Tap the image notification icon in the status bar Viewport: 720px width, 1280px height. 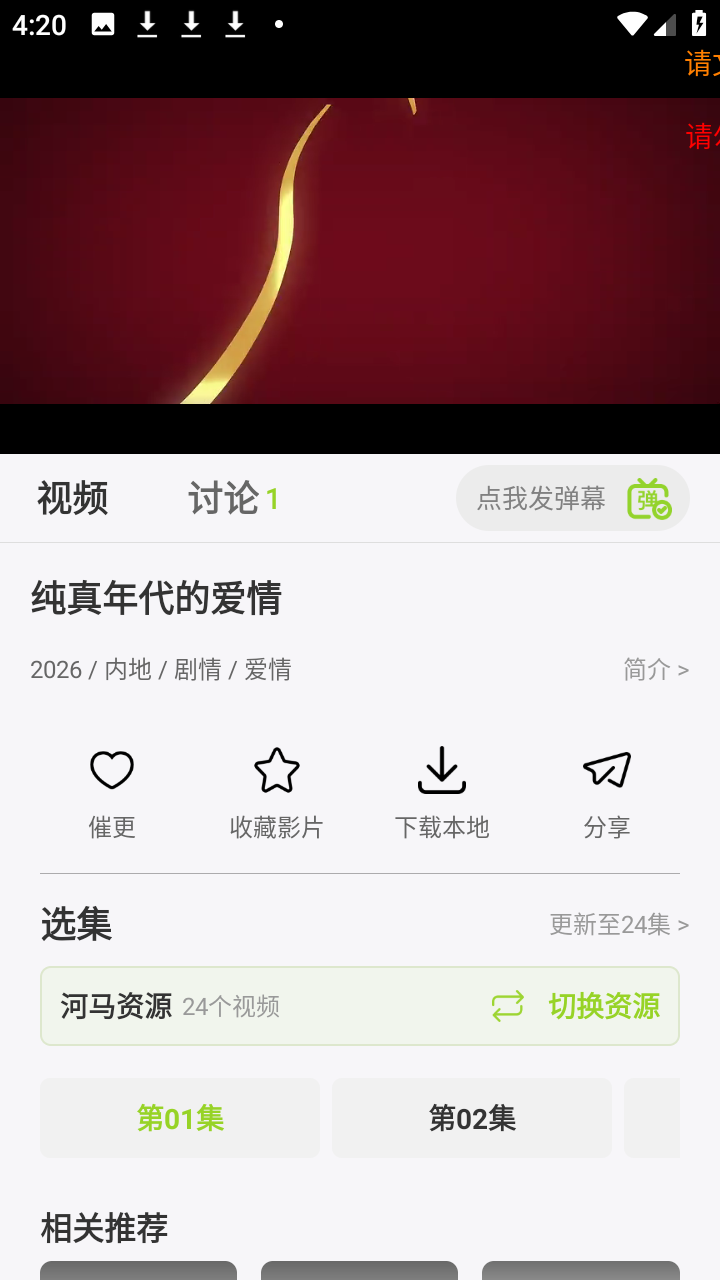point(102,23)
